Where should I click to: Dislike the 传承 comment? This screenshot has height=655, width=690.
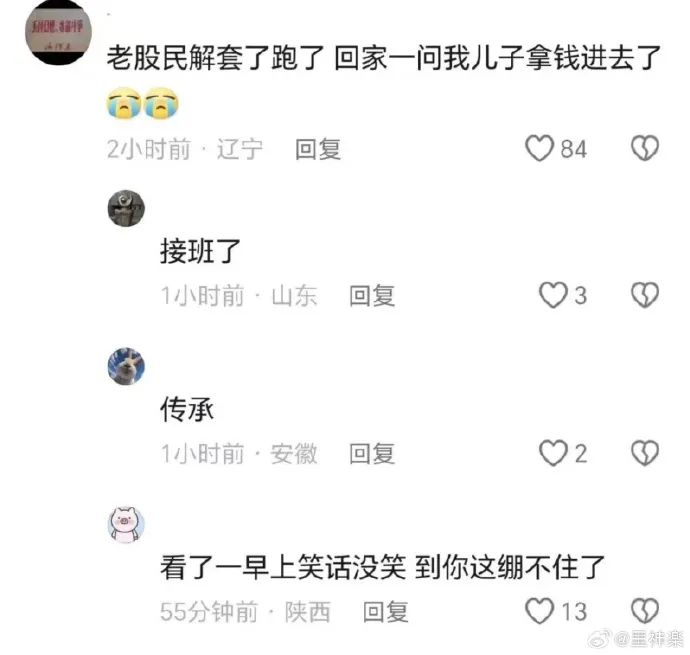coord(645,453)
